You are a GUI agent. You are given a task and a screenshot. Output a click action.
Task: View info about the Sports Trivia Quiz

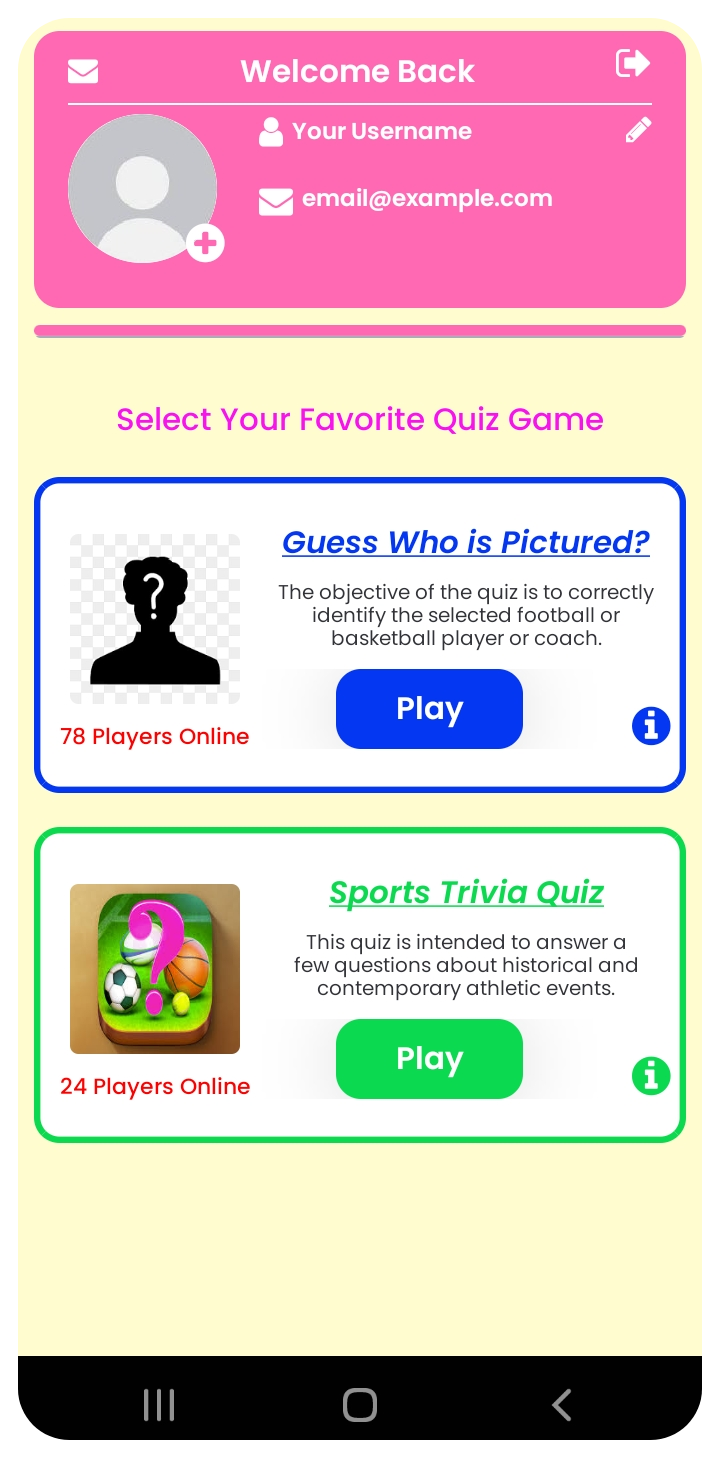[x=651, y=1076]
